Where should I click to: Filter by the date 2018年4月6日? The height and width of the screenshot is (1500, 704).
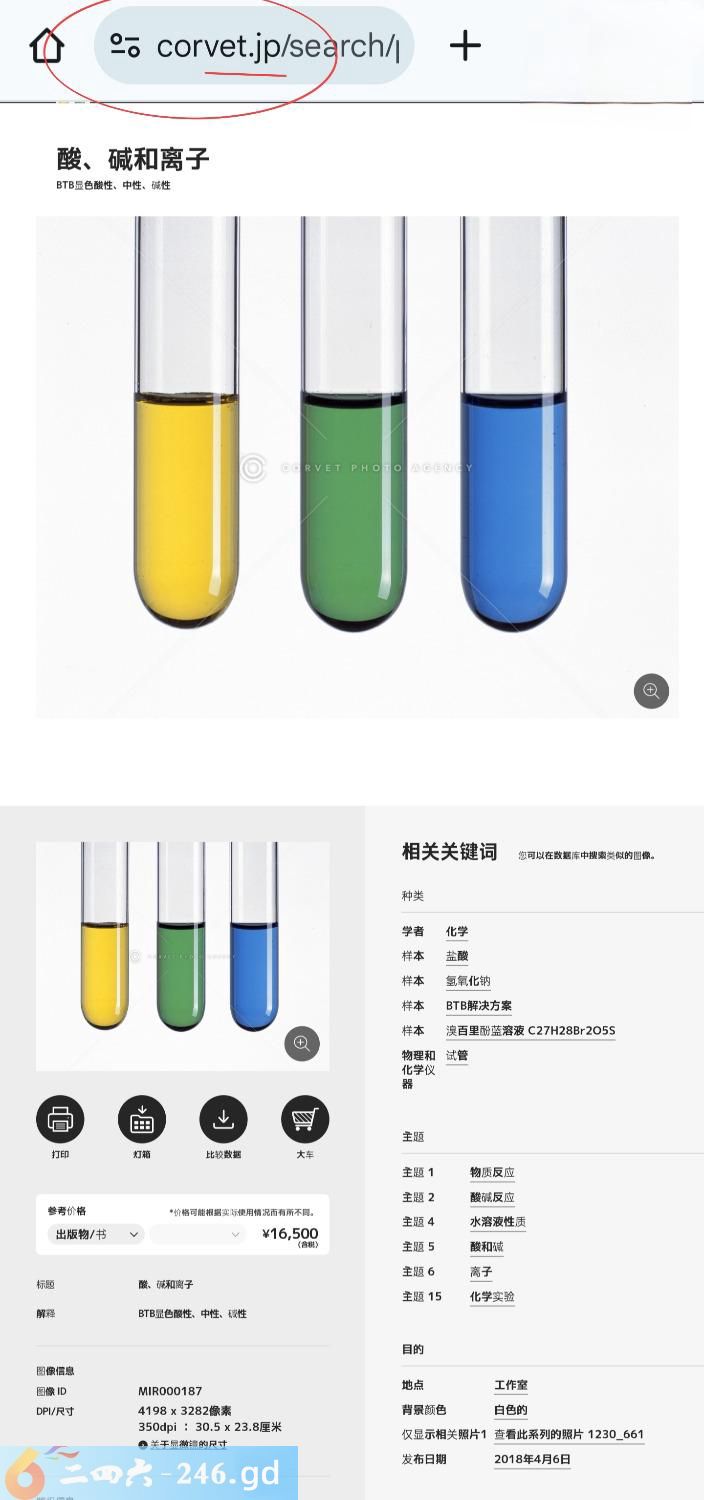coord(532,1459)
